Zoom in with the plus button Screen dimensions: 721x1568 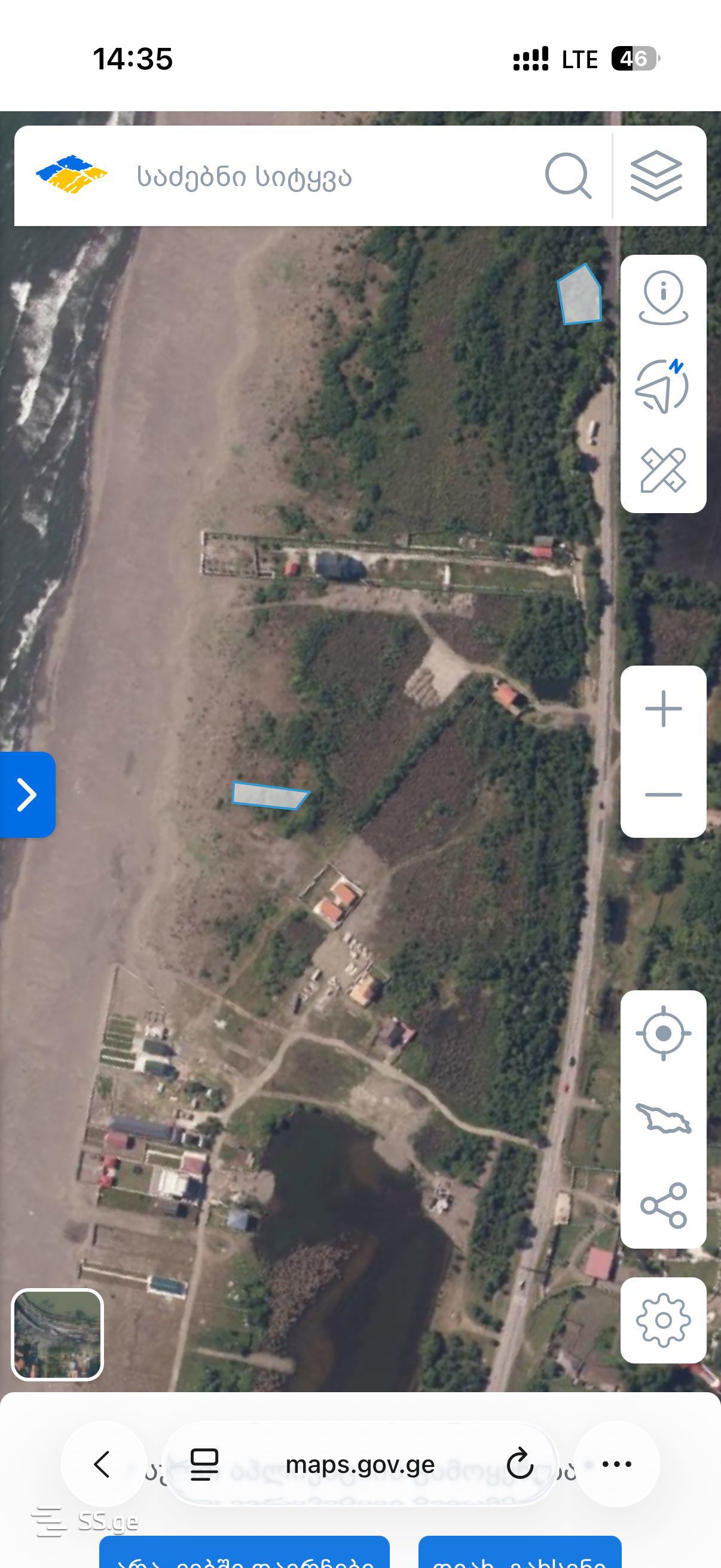tap(663, 709)
